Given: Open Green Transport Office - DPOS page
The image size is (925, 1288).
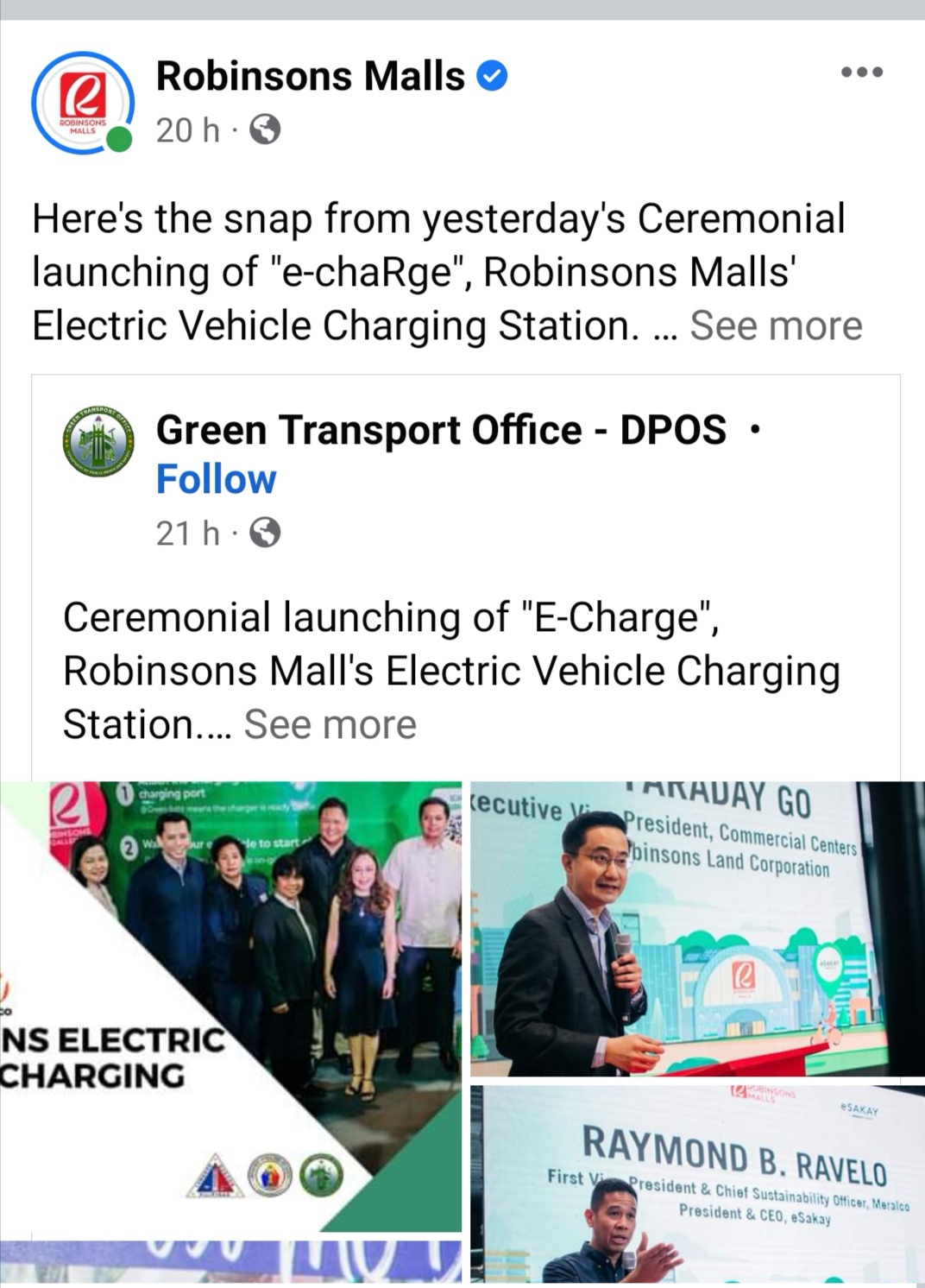Looking at the screenshot, I should [440, 430].
